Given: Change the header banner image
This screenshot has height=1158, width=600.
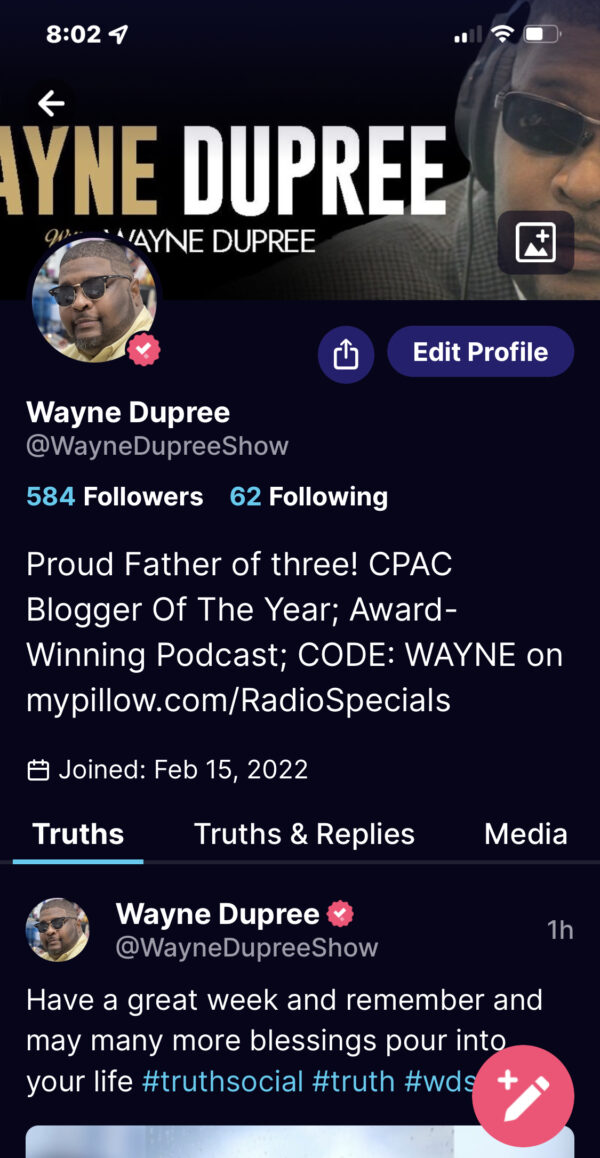Looking at the screenshot, I should (x=535, y=243).
